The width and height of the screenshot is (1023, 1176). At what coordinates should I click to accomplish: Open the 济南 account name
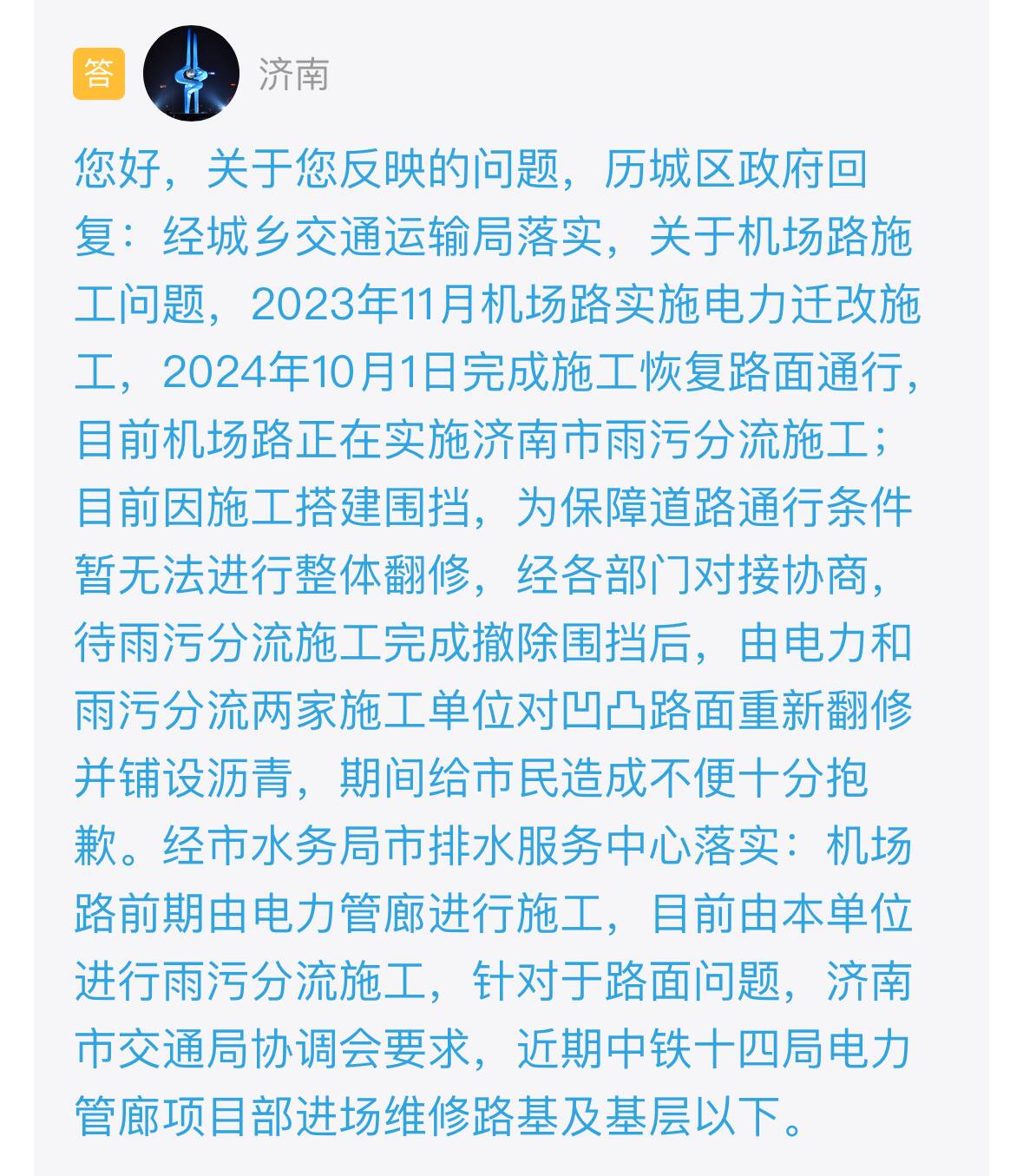[294, 75]
